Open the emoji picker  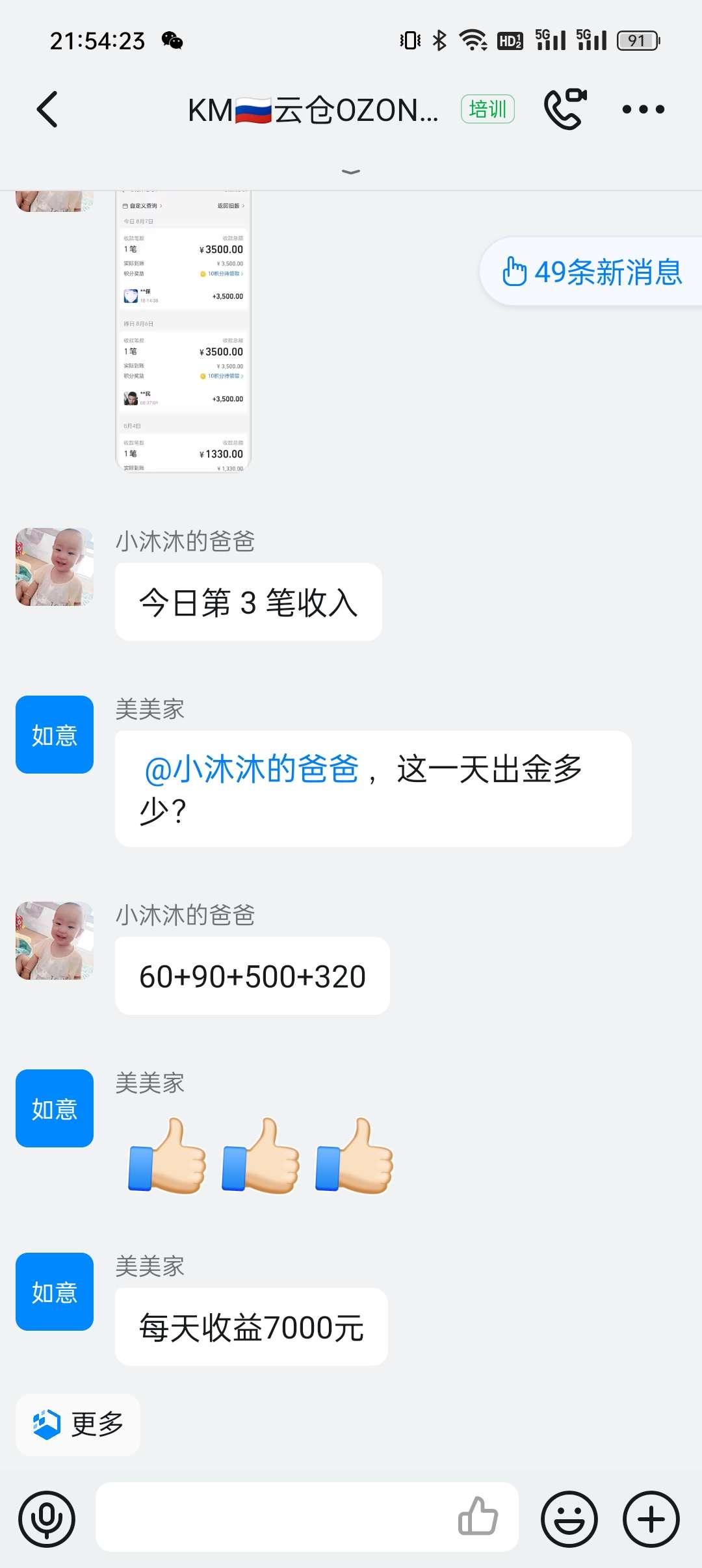[569, 1519]
